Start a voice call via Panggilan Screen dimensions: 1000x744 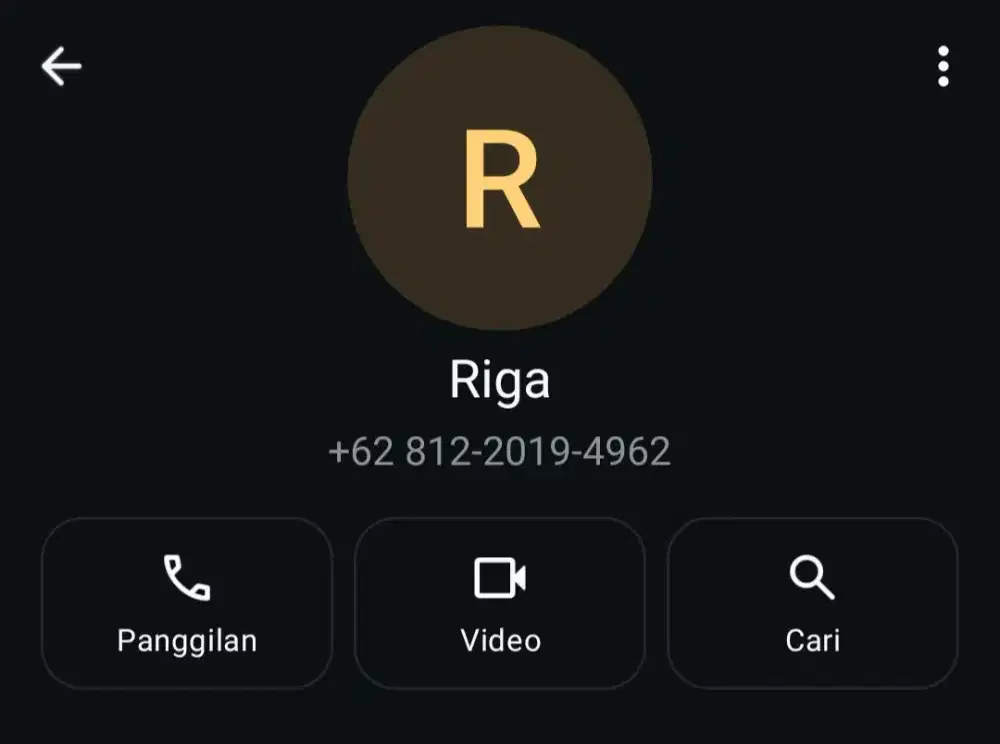point(187,603)
